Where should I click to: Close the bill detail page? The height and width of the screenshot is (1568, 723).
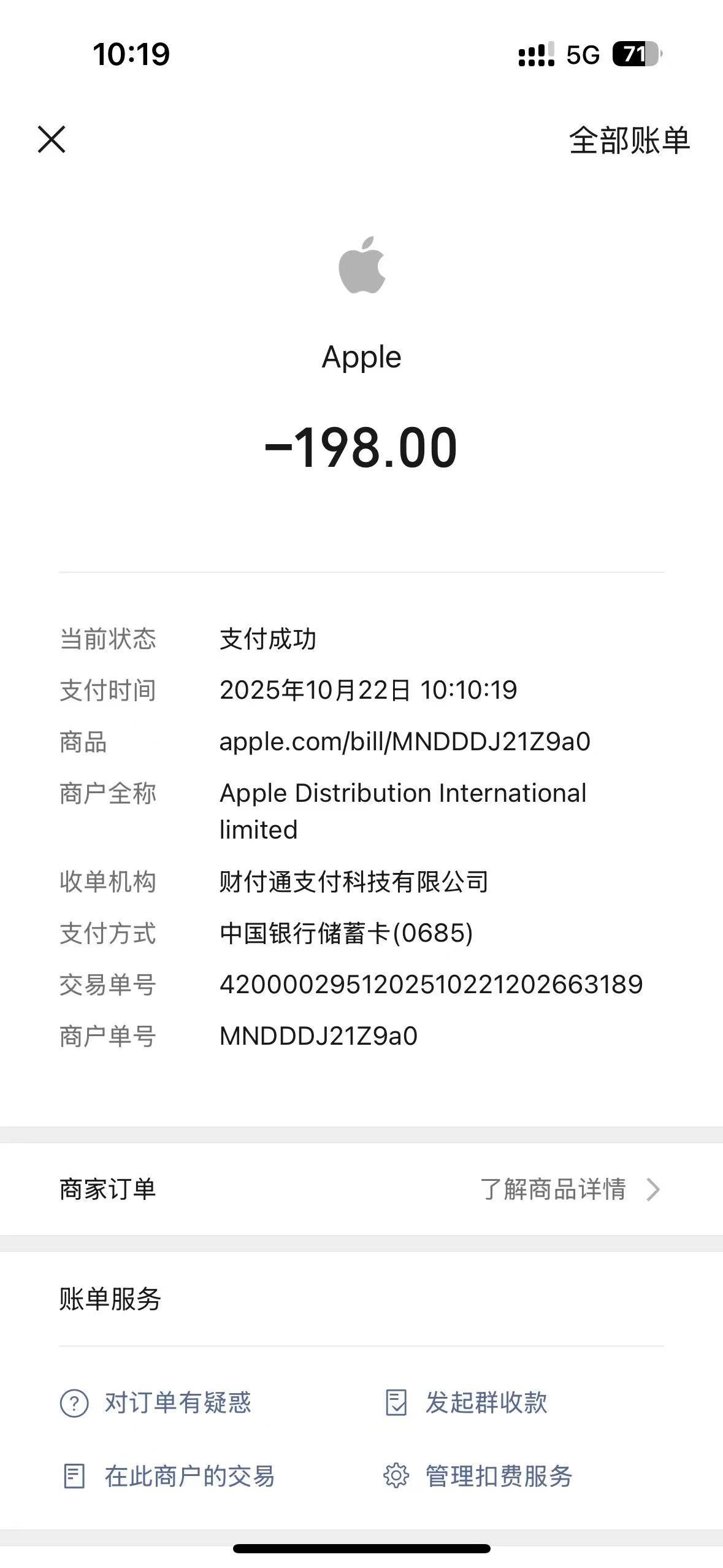pos(52,139)
